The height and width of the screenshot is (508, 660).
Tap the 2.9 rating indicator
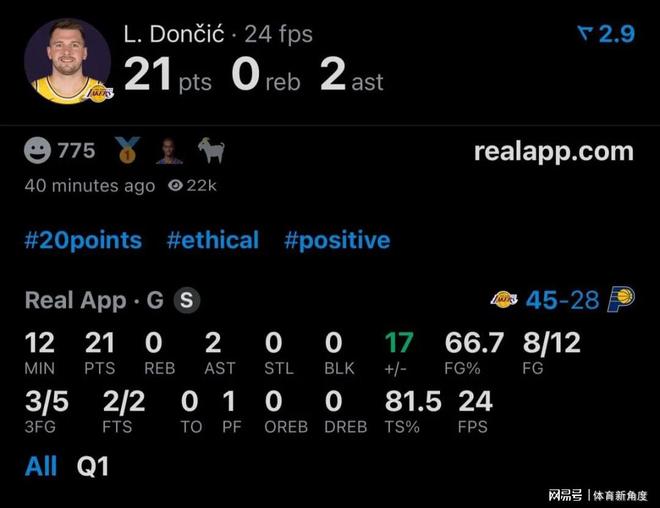pyautogui.click(x=606, y=34)
